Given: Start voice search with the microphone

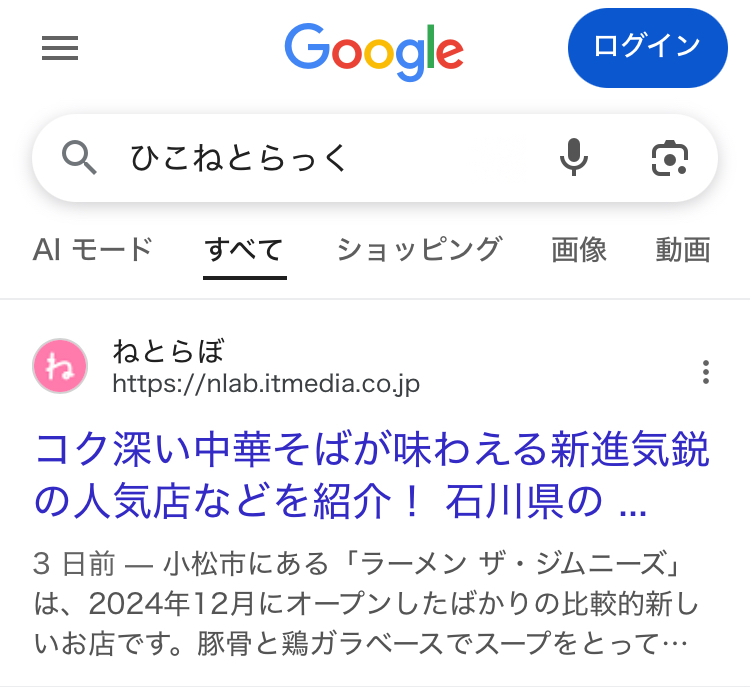Looking at the screenshot, I should click(x=573, y=158).
